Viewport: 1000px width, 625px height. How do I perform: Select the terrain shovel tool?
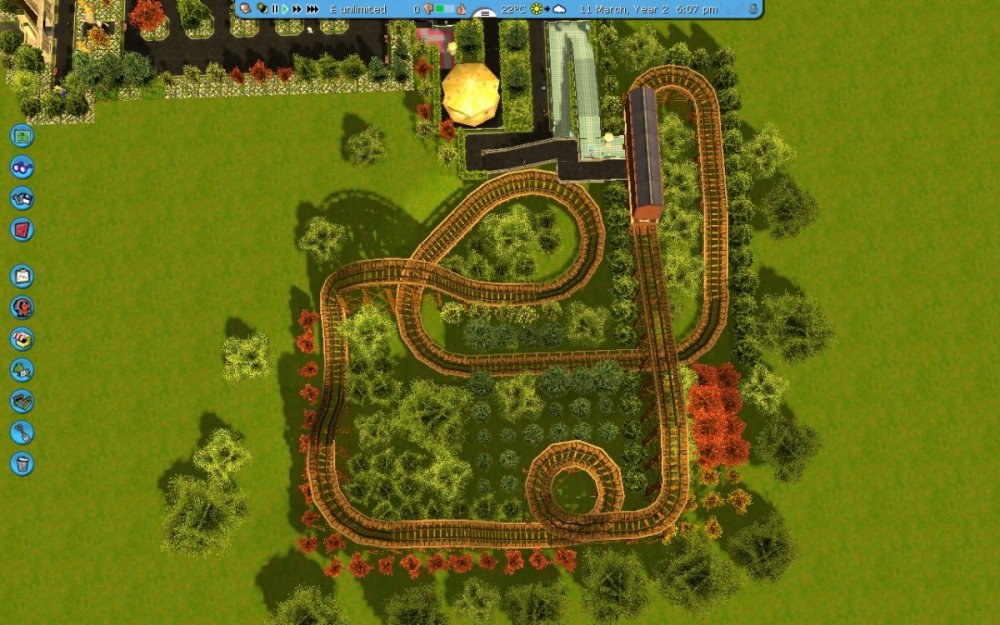[x=22, y=432]
